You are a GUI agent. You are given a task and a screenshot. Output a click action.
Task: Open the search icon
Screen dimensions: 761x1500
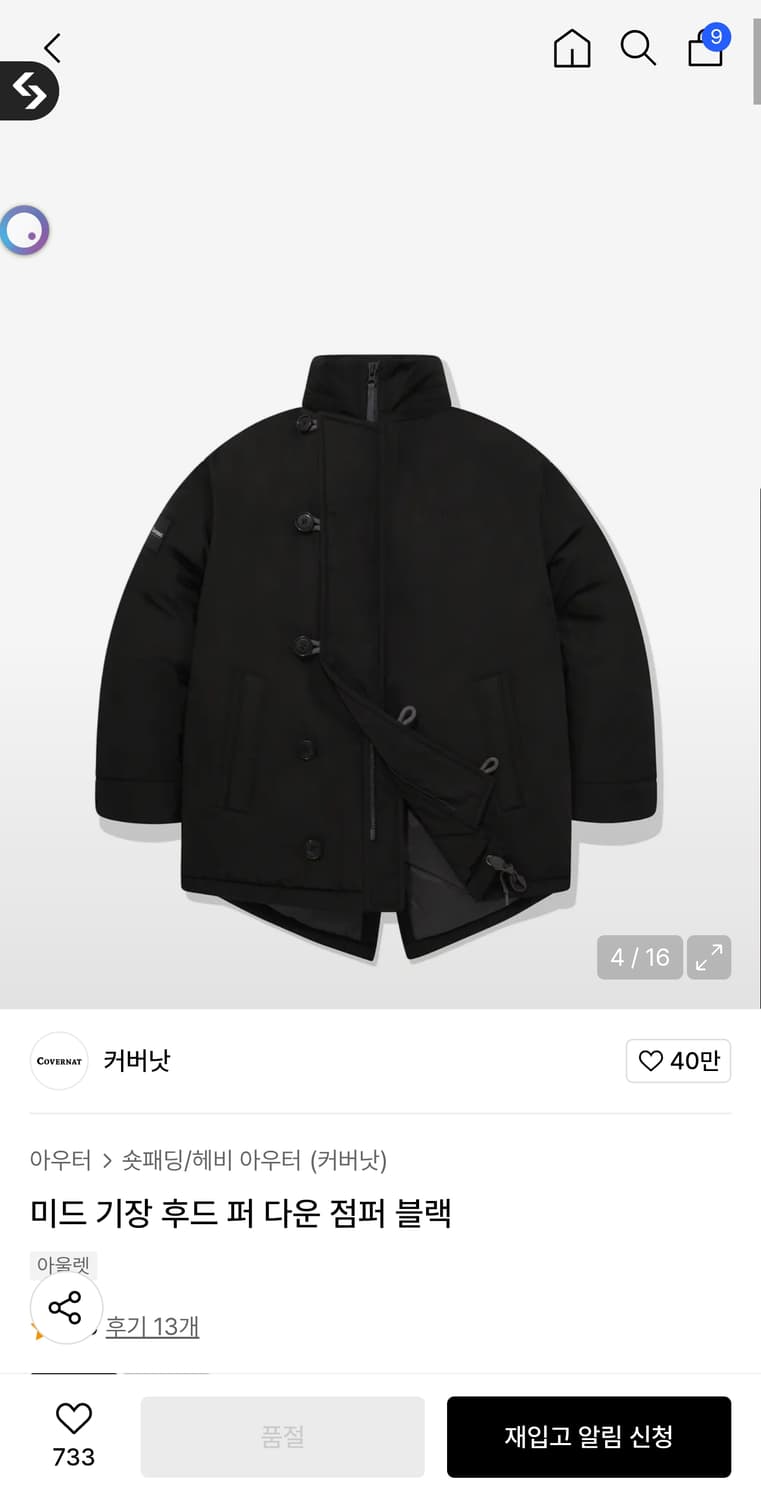638,48
